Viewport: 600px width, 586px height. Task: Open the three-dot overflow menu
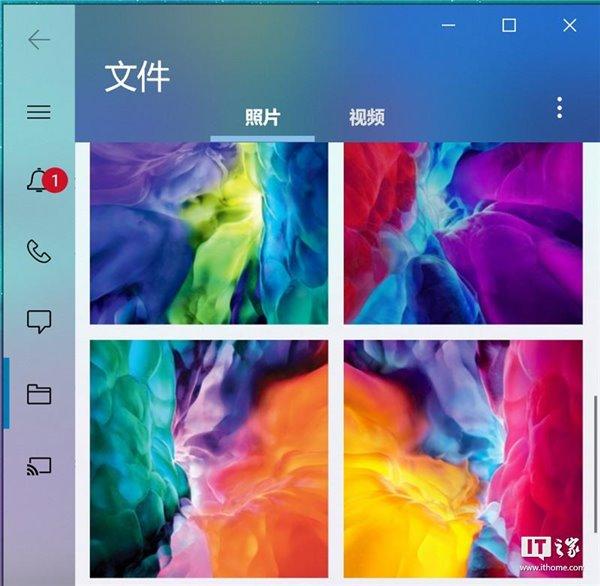(560, 108)
